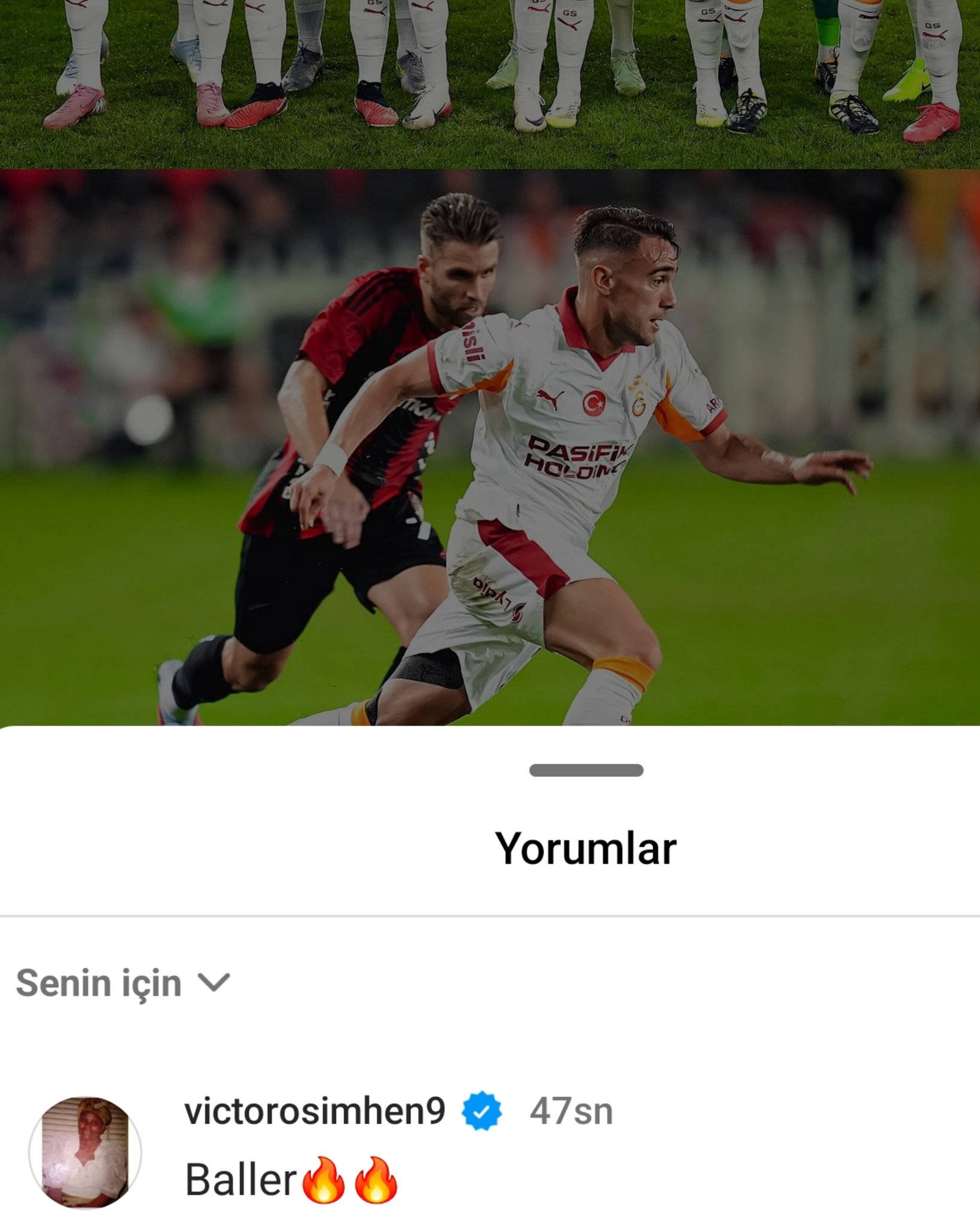Tap the dimmed post photo to close comments
Viewport: 980px width, 1225px height.
(x=490, y=419)
